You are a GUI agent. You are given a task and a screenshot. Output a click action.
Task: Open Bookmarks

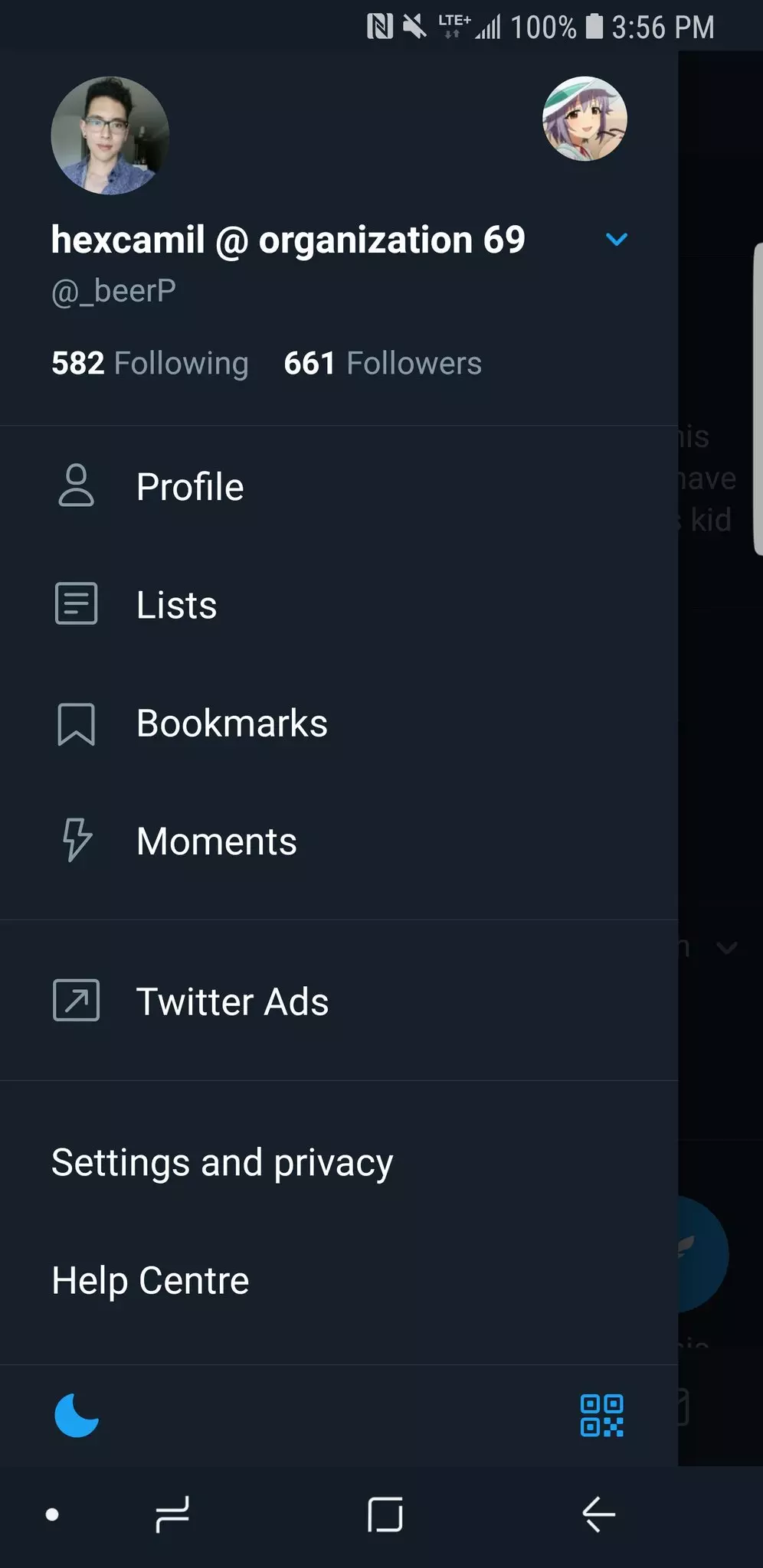[x=231, y=724]
